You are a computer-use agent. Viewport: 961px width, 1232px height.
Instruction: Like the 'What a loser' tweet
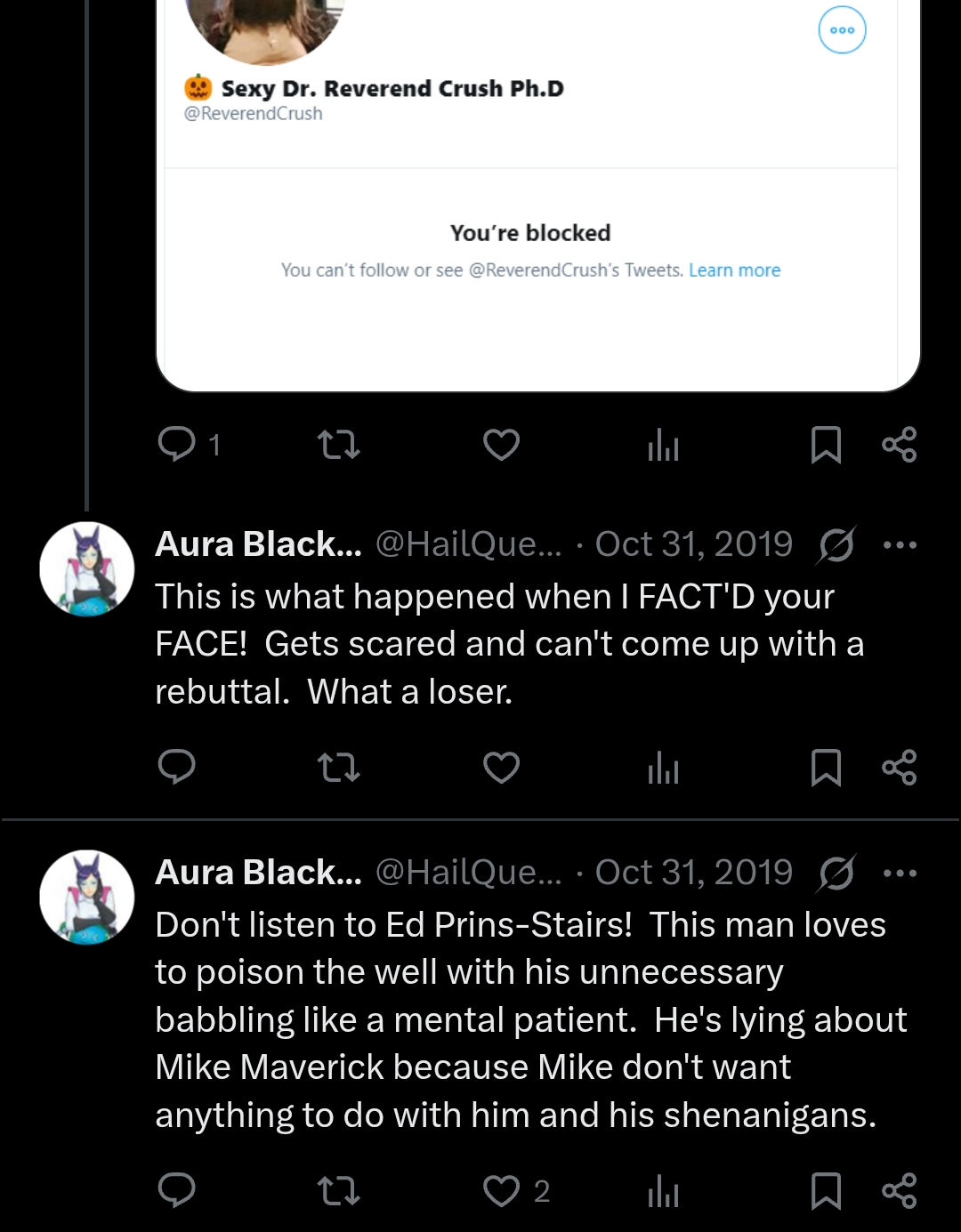(x=501, y=767)
